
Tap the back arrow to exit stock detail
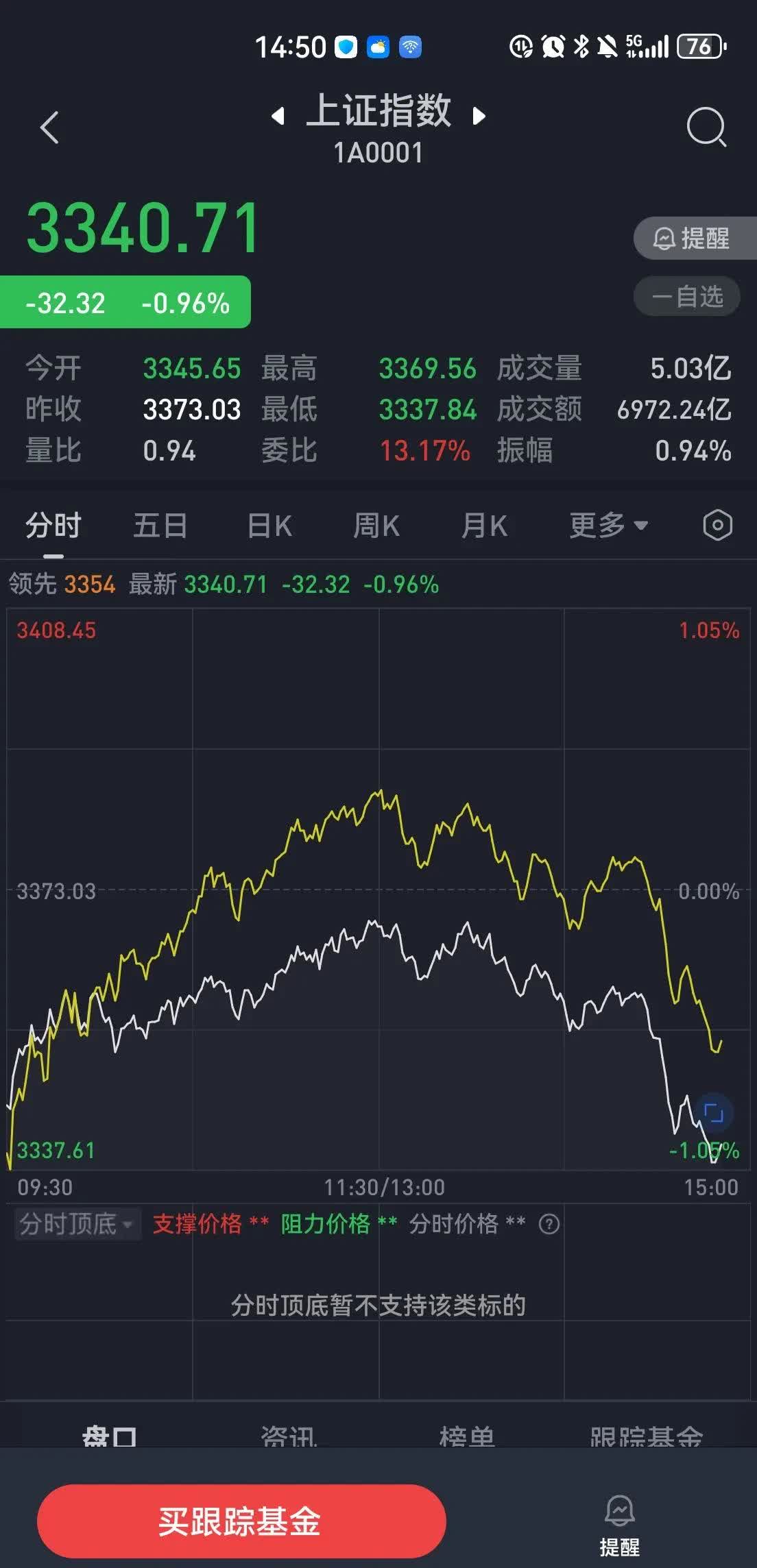pyautogui.click(x=49, y=128)
